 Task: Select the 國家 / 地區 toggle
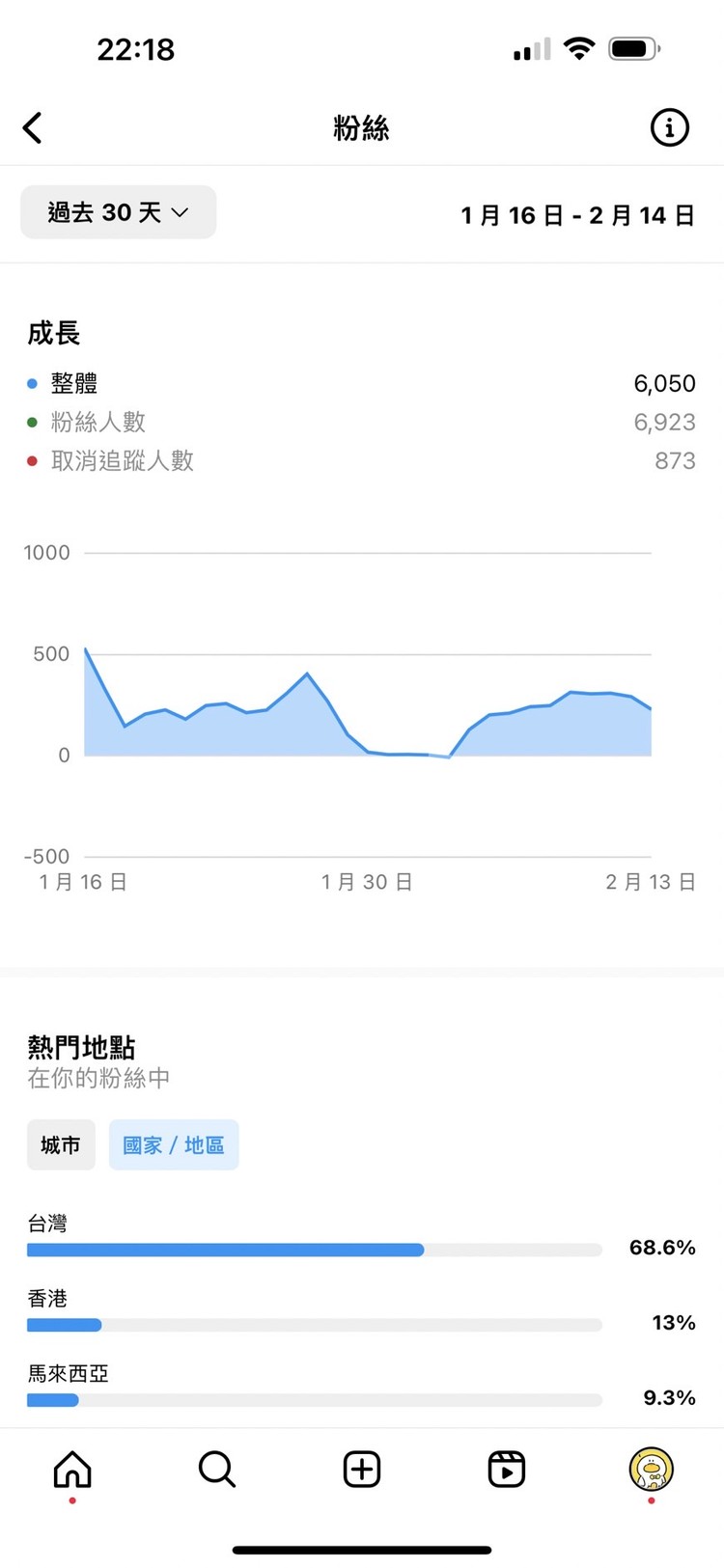point(174,1144)
